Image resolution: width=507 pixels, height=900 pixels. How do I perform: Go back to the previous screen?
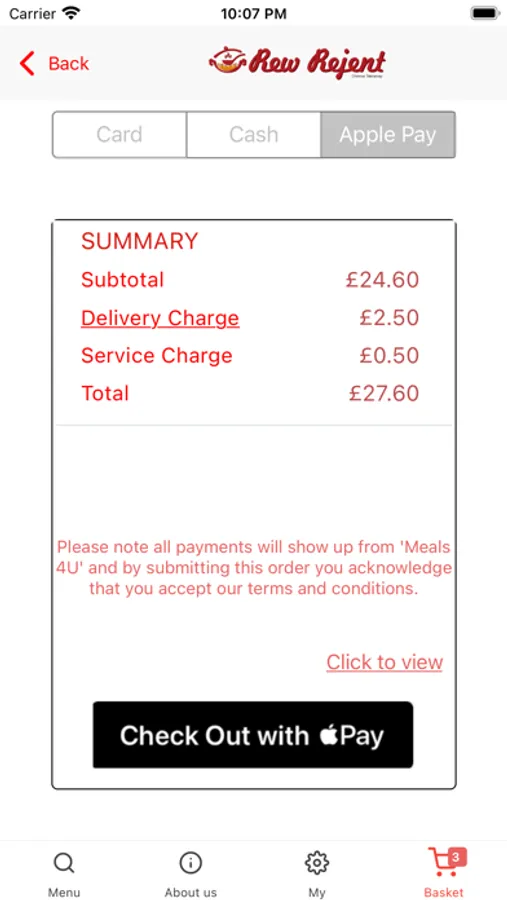coord(54,63)
